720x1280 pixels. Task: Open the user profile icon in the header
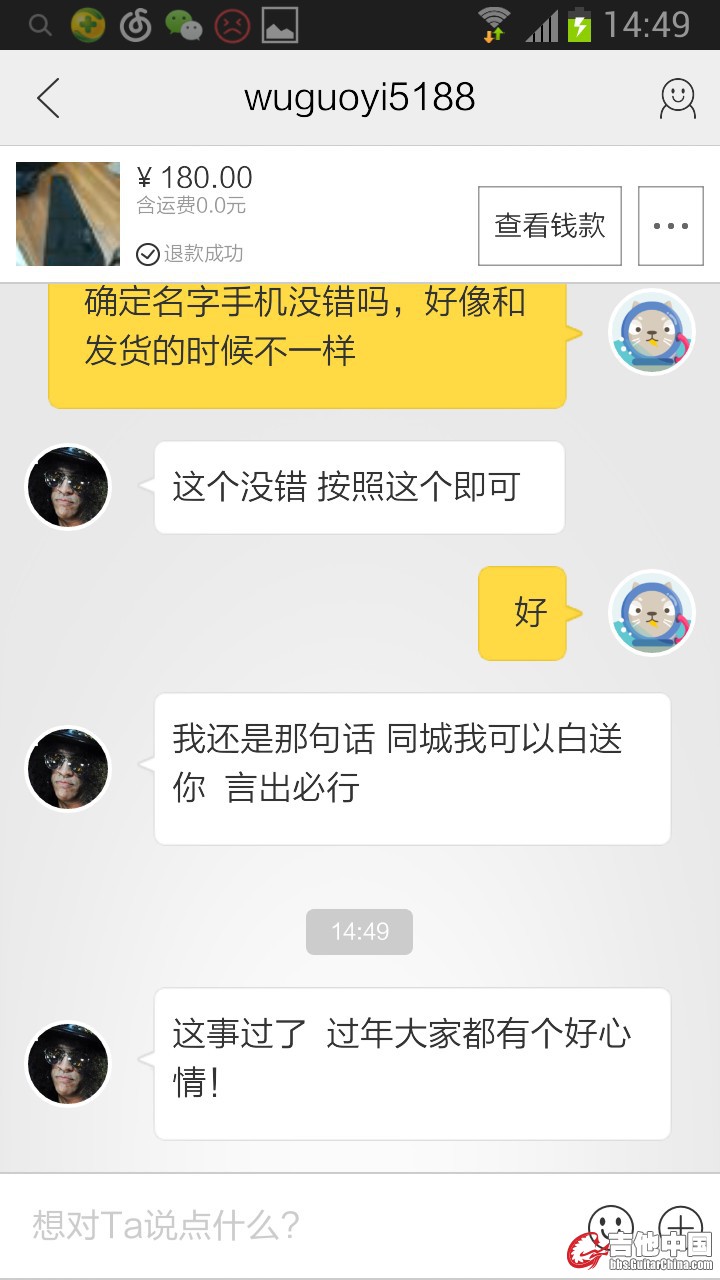click(x=677, y=98)
